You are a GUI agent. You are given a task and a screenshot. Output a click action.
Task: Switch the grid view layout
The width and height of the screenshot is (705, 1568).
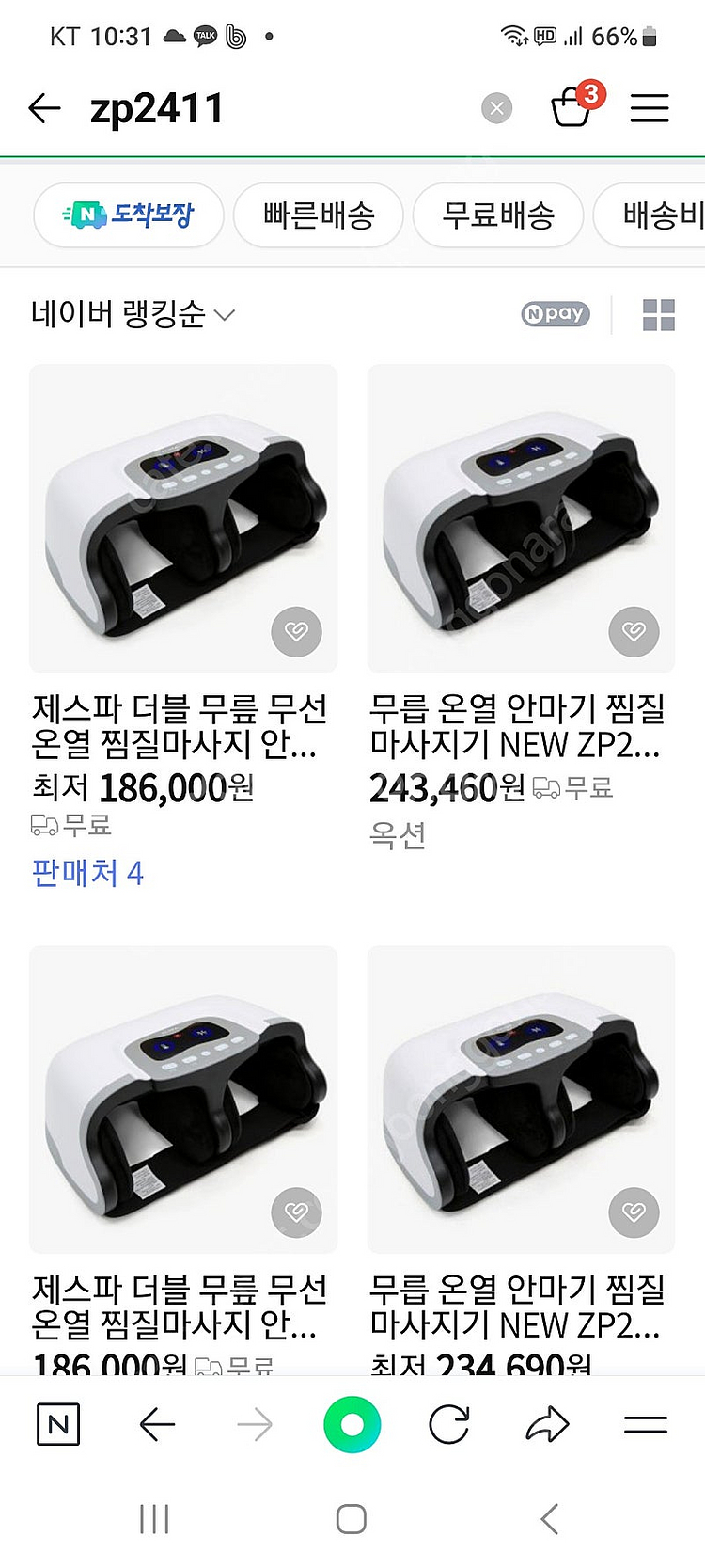pyautogui.click(x=658, y=315)
